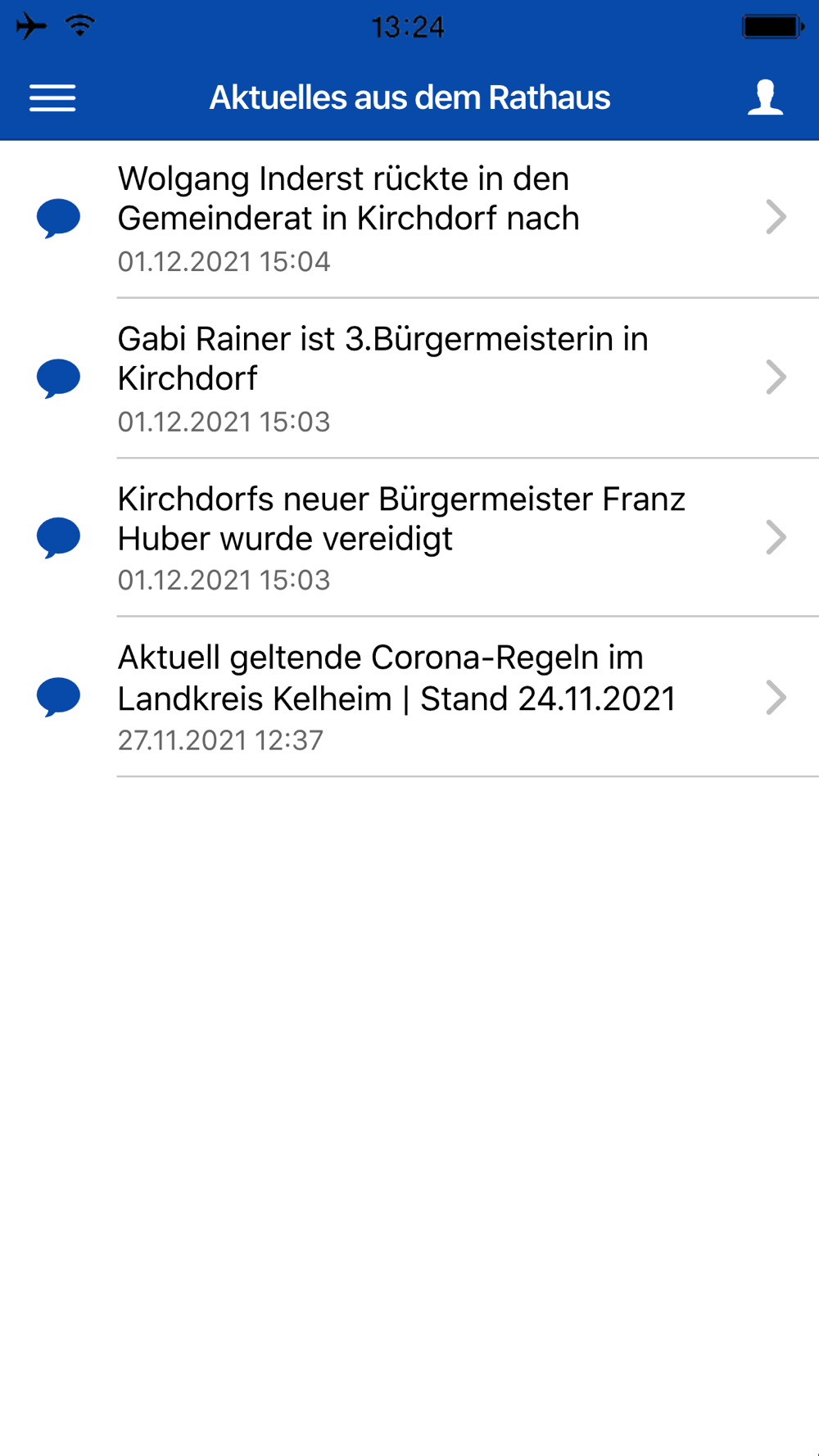
Task: Open the hamburger drawer menu
Action: point(52,97)
